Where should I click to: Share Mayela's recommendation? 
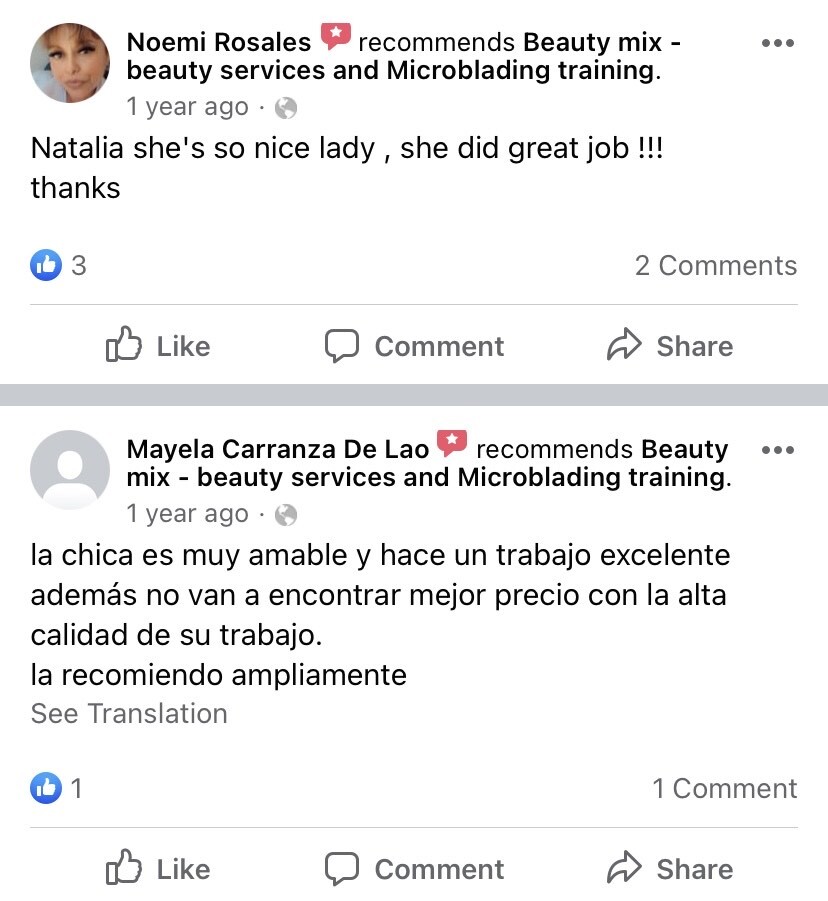click(x=670, y=869)
